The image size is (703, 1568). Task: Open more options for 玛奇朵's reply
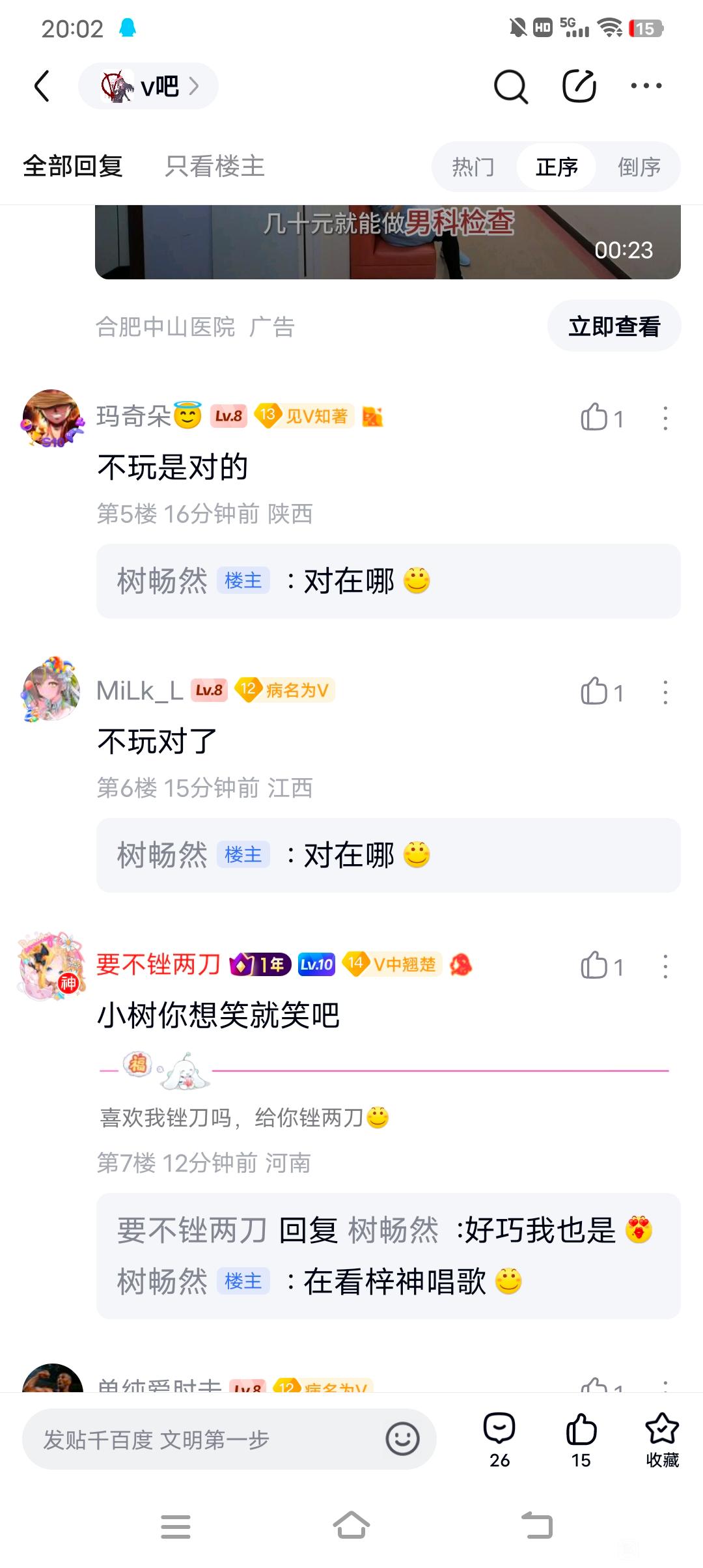(665, 418)
